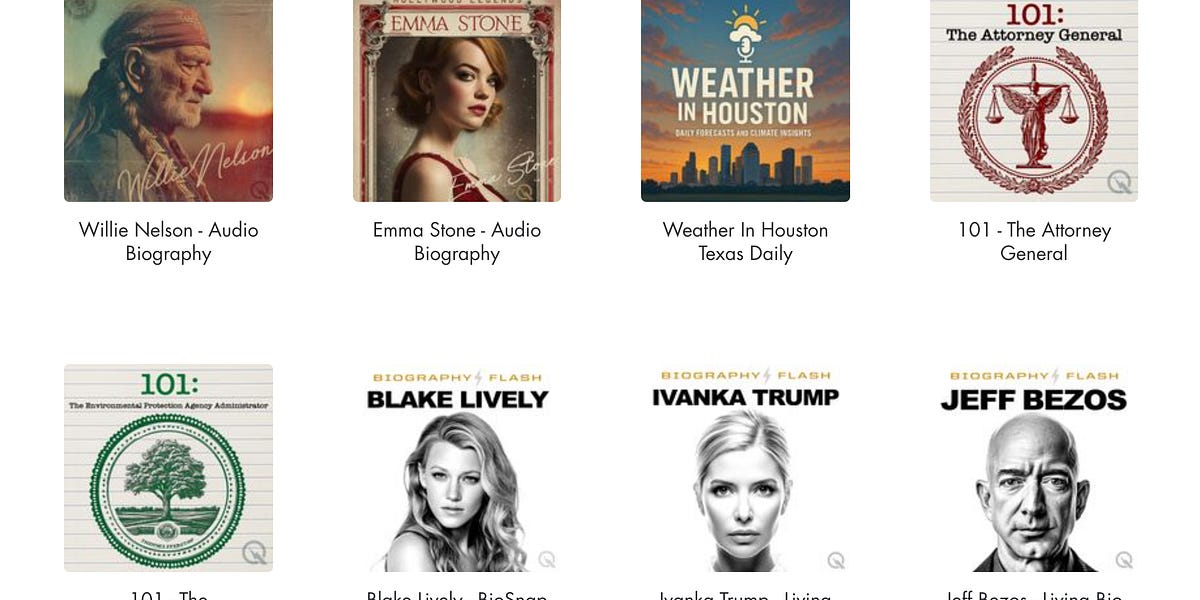1200x600 pixels.
Task: Open the 101 Attorney General podcast
Action: click(x=1034, y=100)
